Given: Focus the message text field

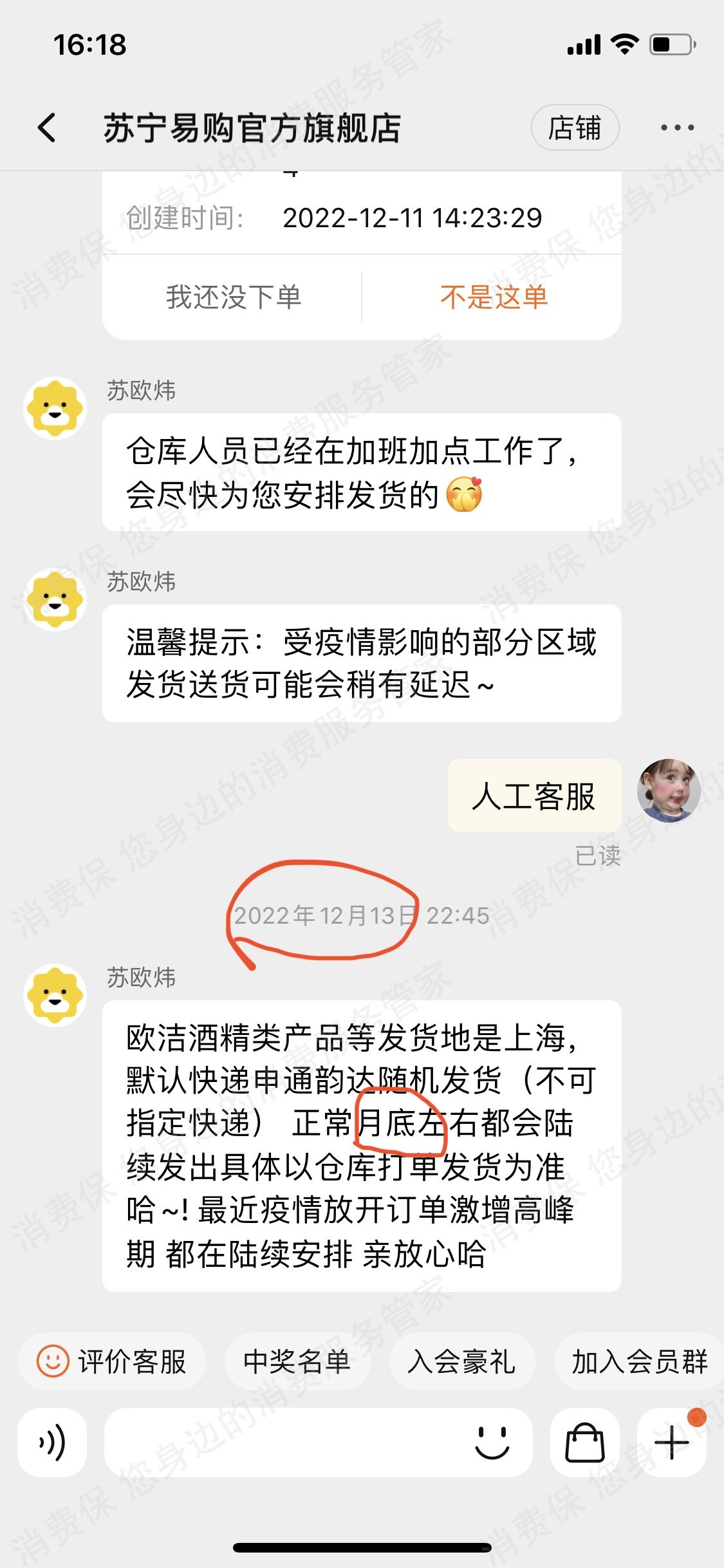Looking at the screenshot, I should (283, 1442).
